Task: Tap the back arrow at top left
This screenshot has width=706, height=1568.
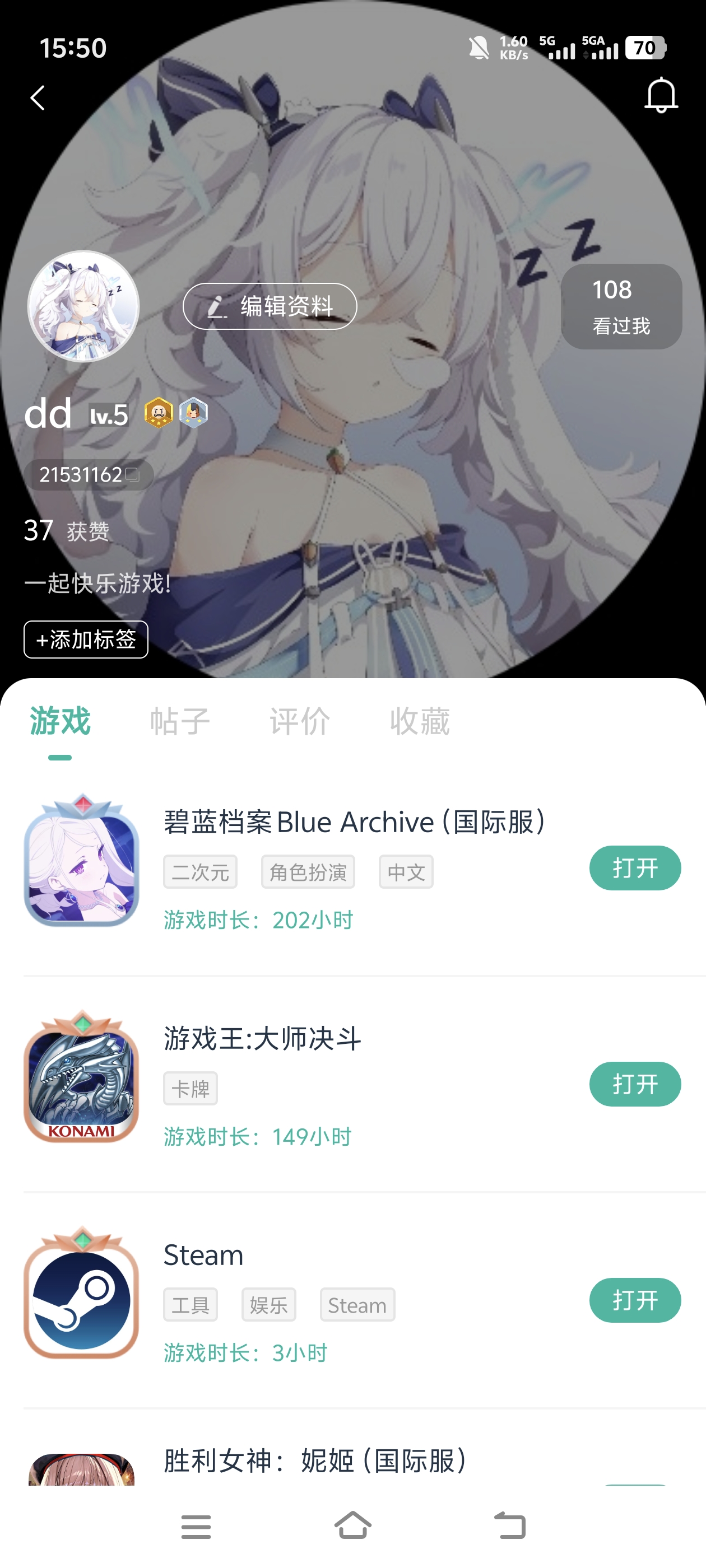Action: [38, 97]
